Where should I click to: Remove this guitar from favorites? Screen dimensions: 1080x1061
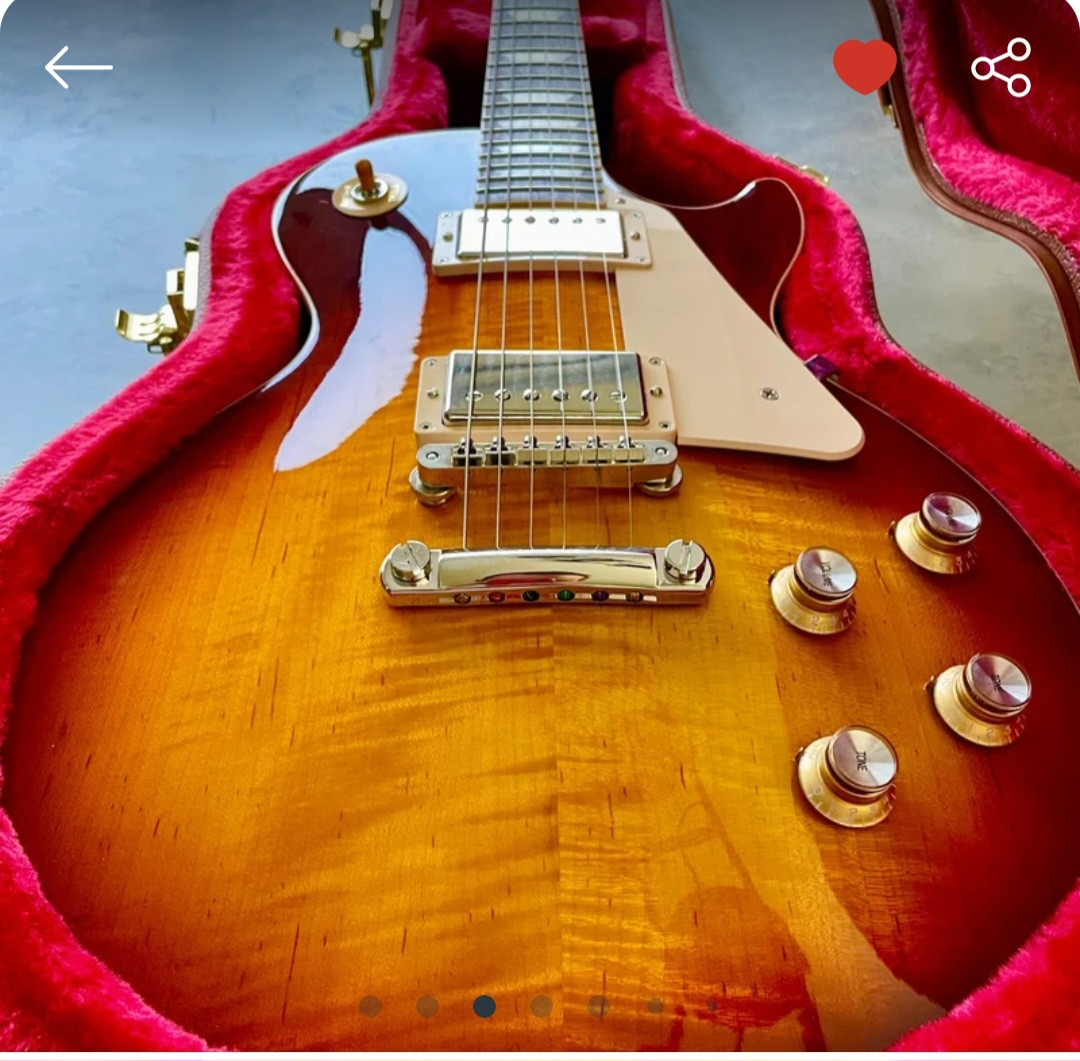[865, 67]
